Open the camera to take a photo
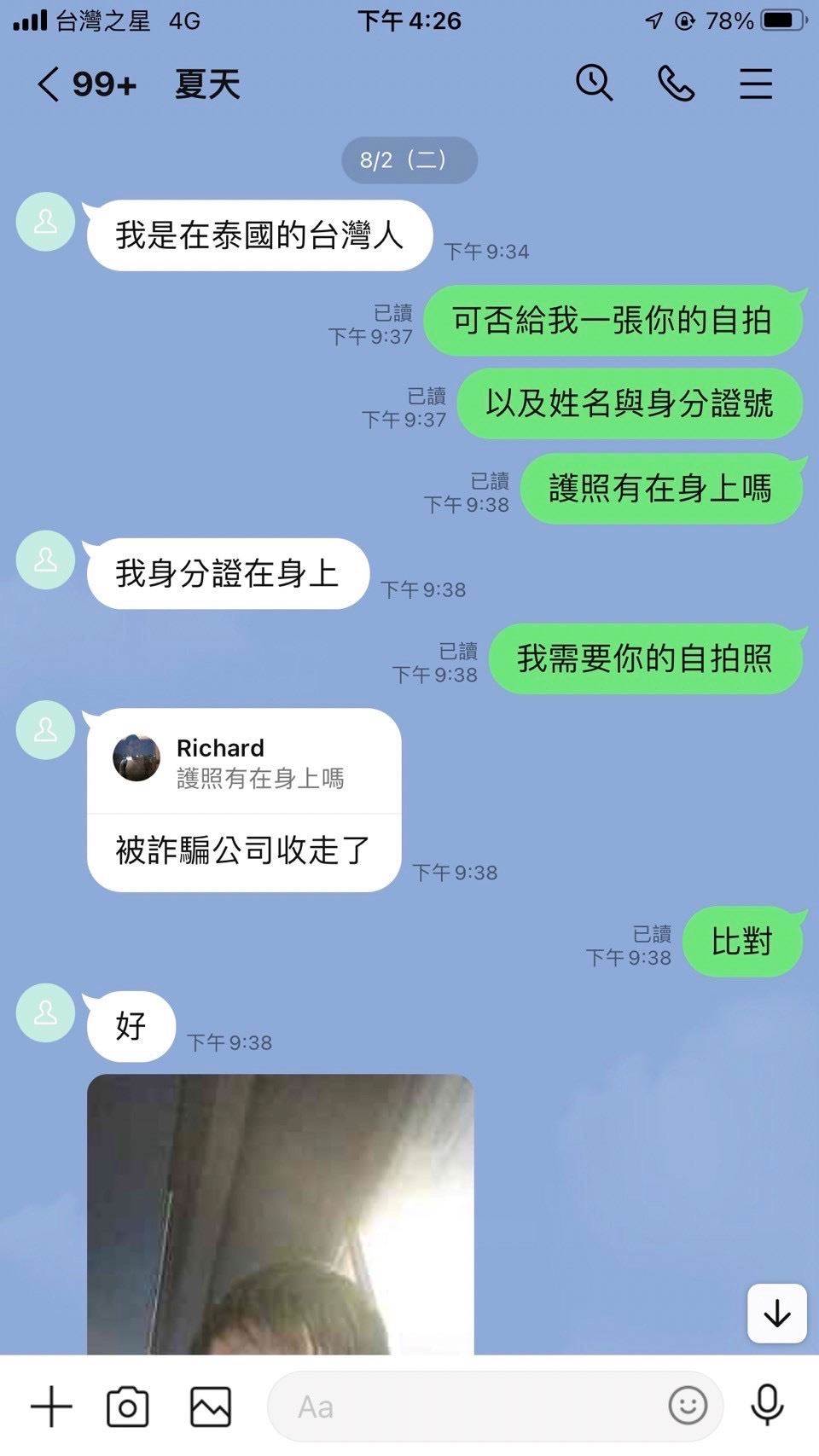Viewport: 819px width, 1456px height. point(128,1407)
